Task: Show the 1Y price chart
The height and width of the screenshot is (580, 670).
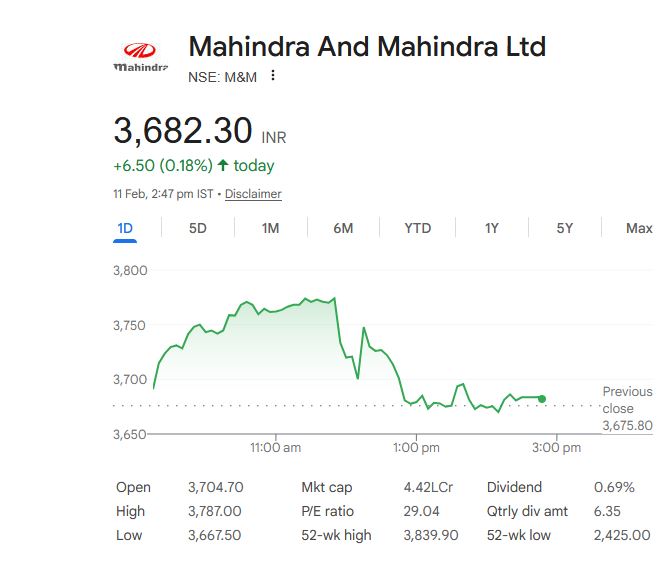Action: 492,228
